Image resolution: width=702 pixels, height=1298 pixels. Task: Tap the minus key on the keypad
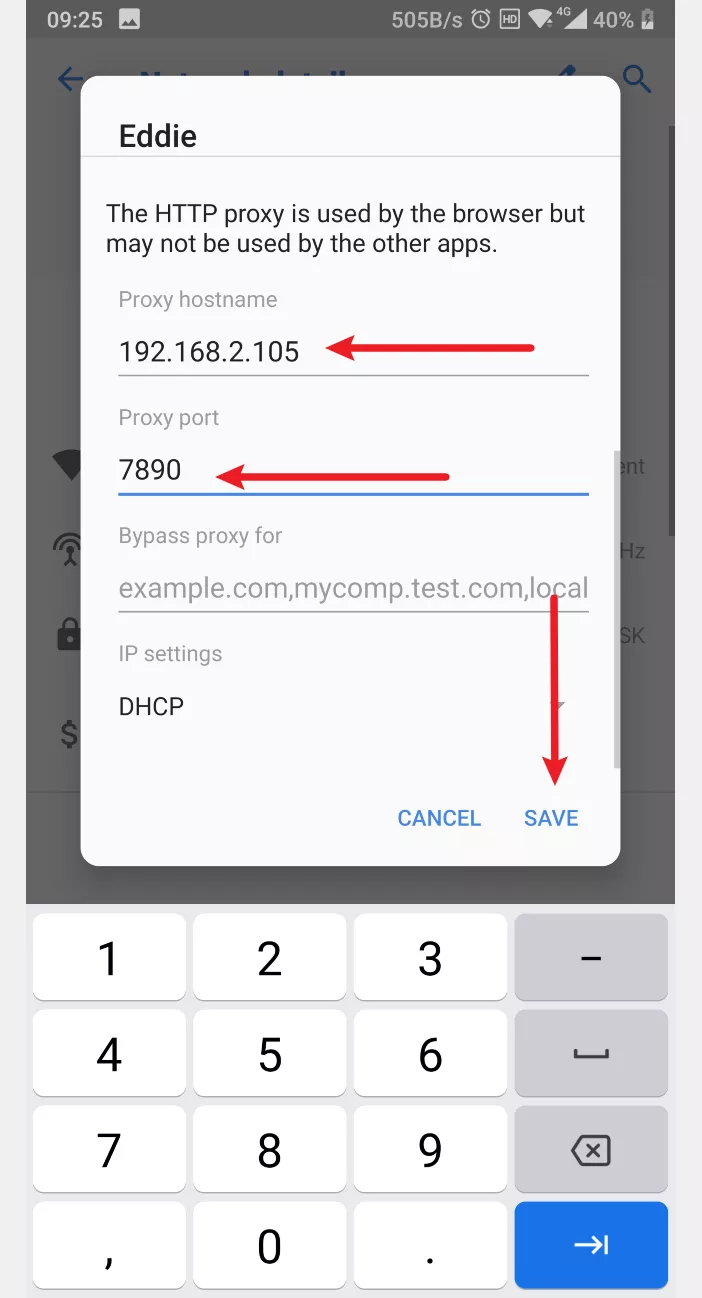point(590,958)
